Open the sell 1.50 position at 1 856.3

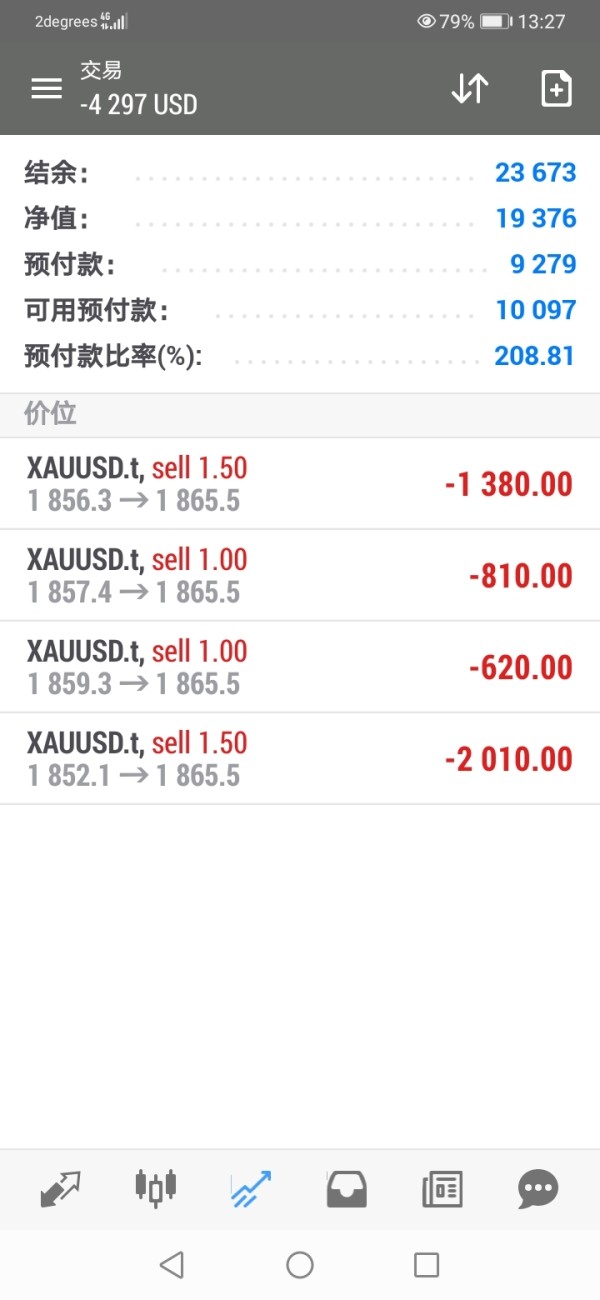300,484
